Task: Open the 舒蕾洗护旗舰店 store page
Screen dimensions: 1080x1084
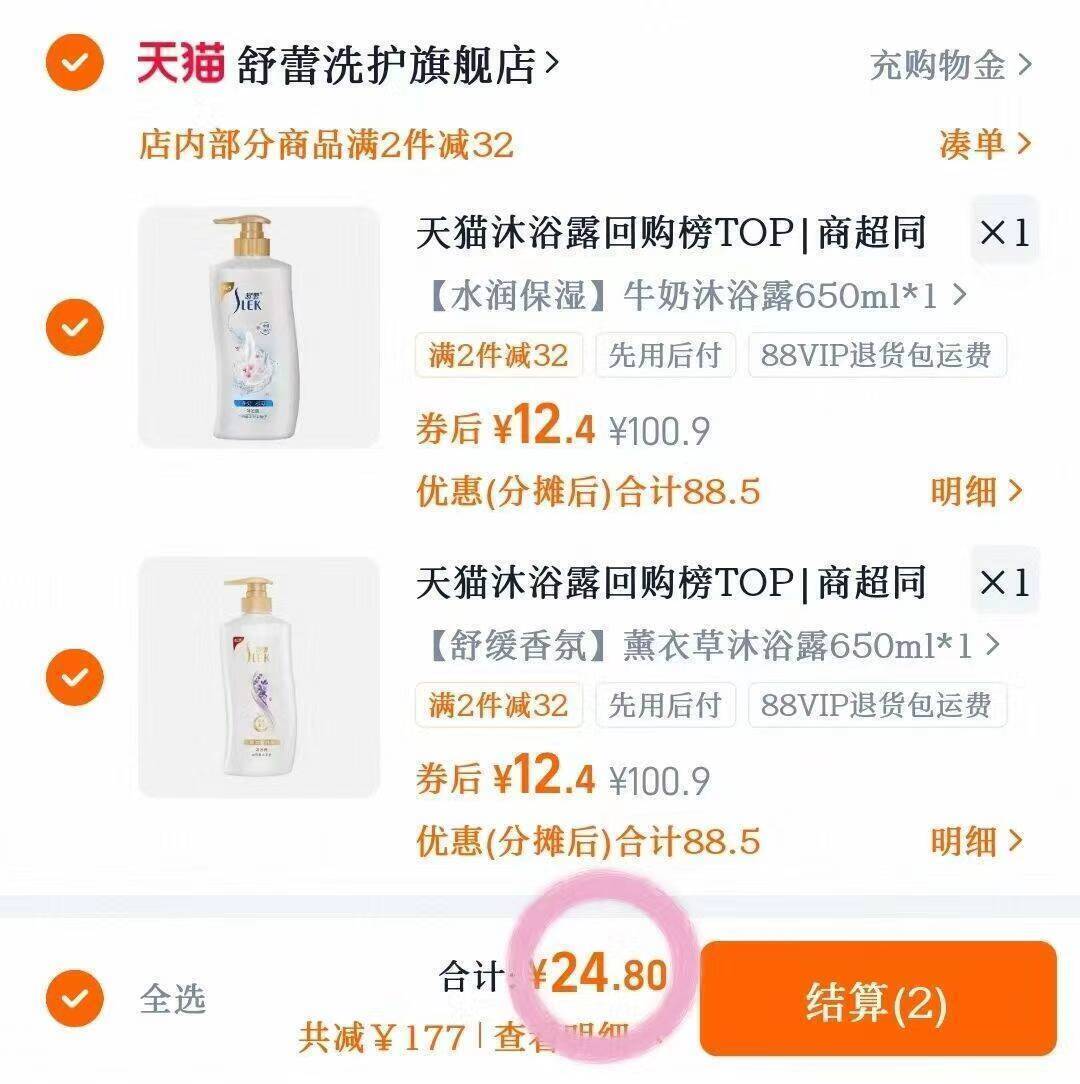Action: pyautogui.click(x=390, y=62)
